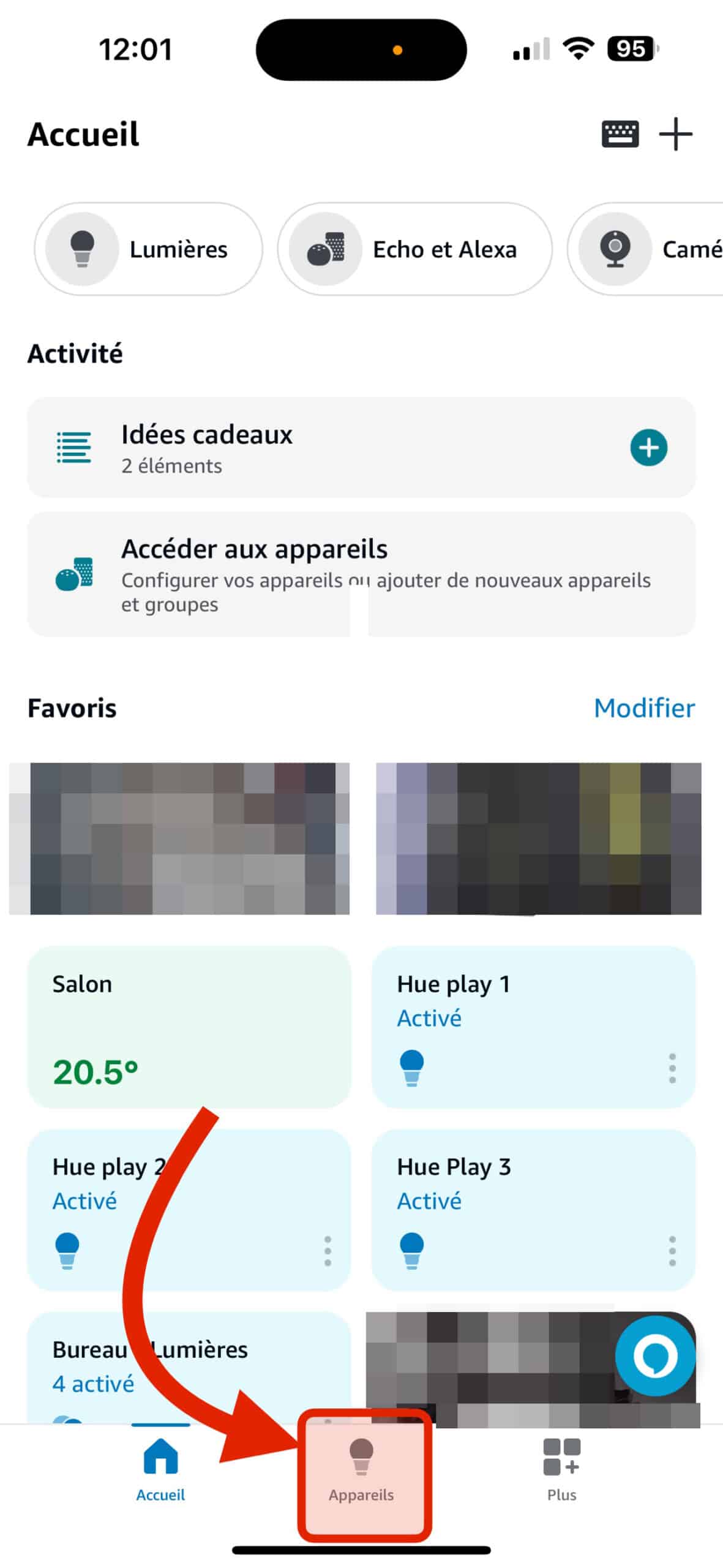Open the Salon temperature card
The height and width of the screenshot is (1568, 723).
pos(189,1026)
